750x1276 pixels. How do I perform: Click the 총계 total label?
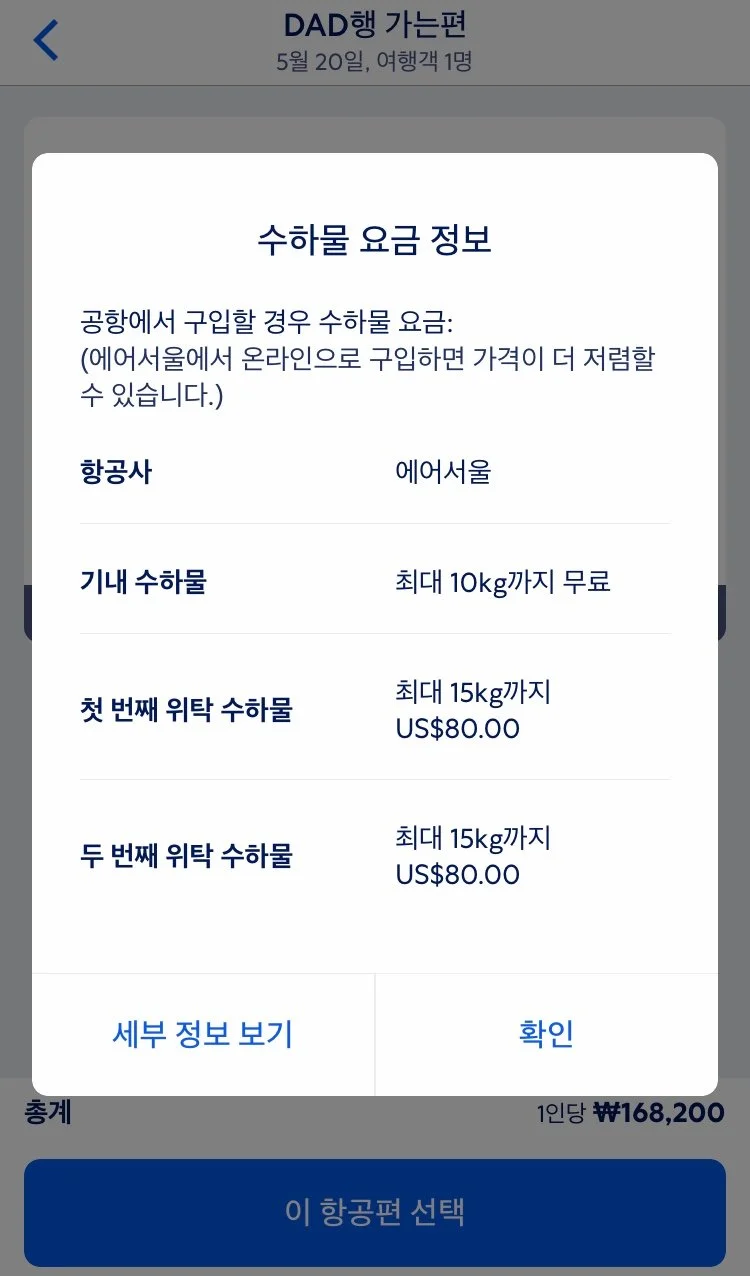pyautogui.click(x=49, y=1112)
